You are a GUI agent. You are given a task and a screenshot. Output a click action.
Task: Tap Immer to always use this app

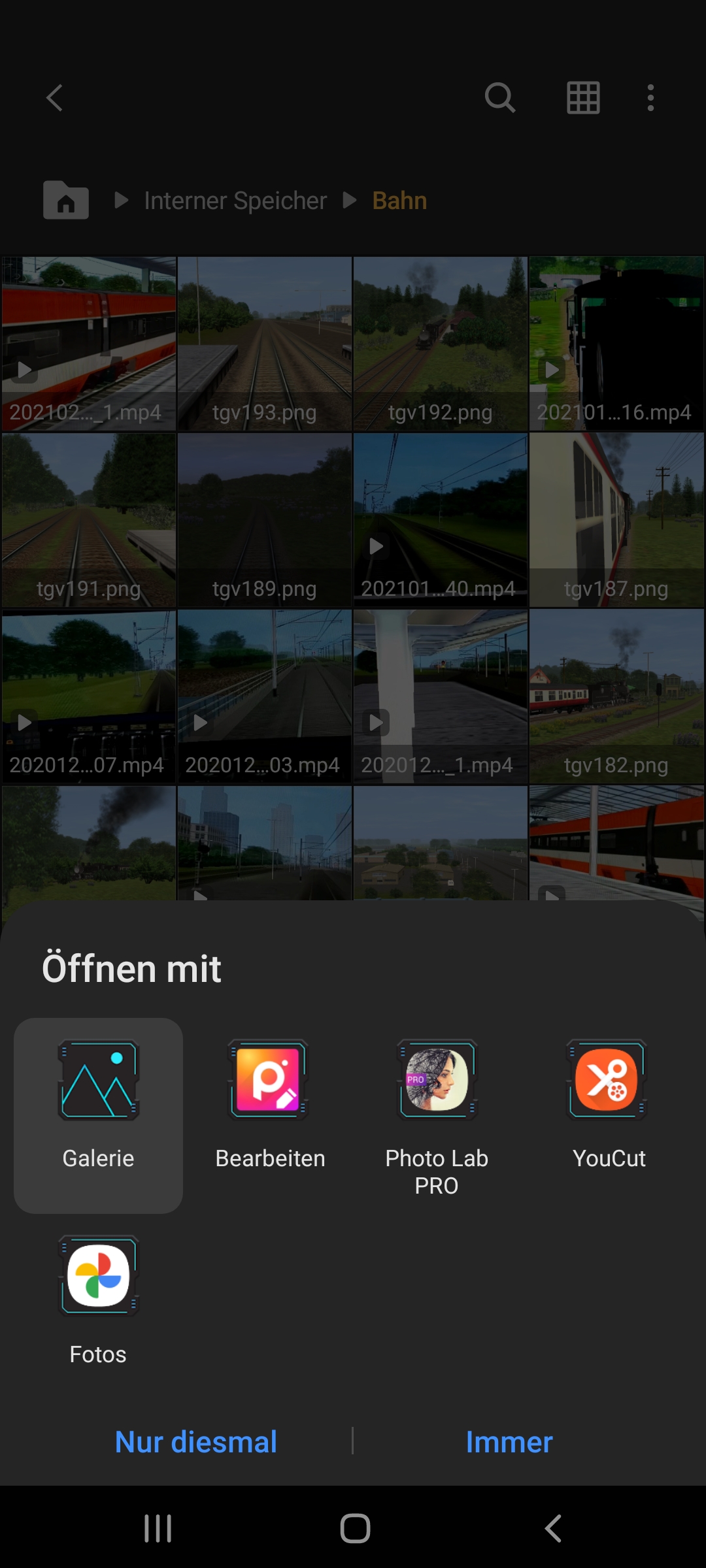pyautogui.click(x=509, y=1442)
